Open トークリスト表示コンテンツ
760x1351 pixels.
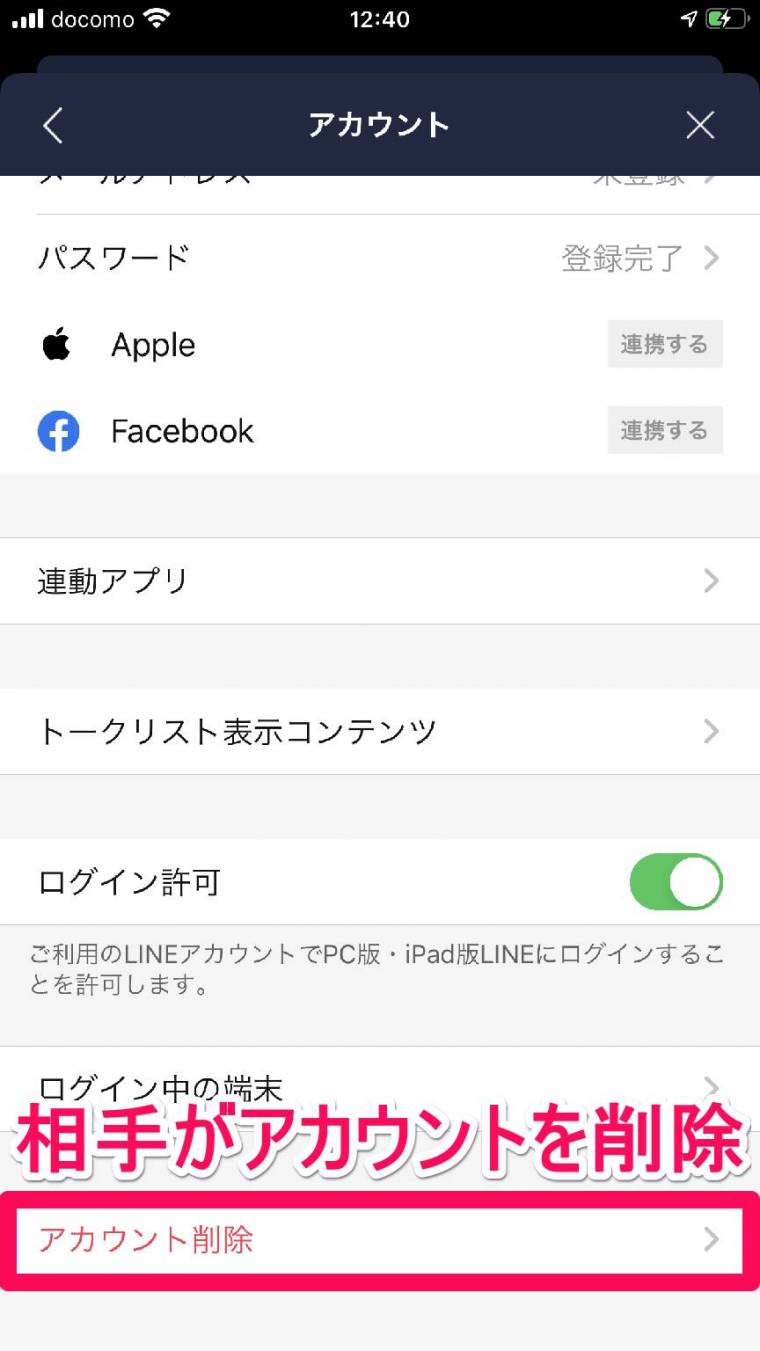click(380, 732)
